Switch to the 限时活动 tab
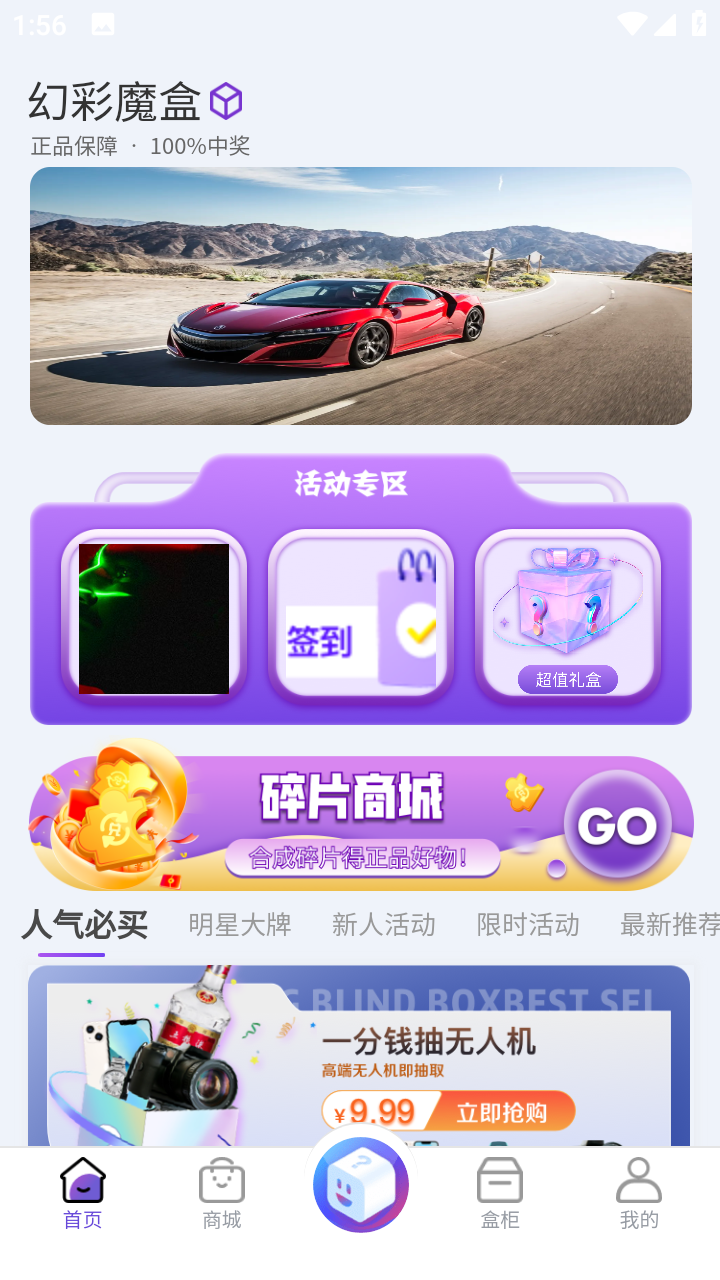This screenshot has height=1280, width=720. (528, 925)
